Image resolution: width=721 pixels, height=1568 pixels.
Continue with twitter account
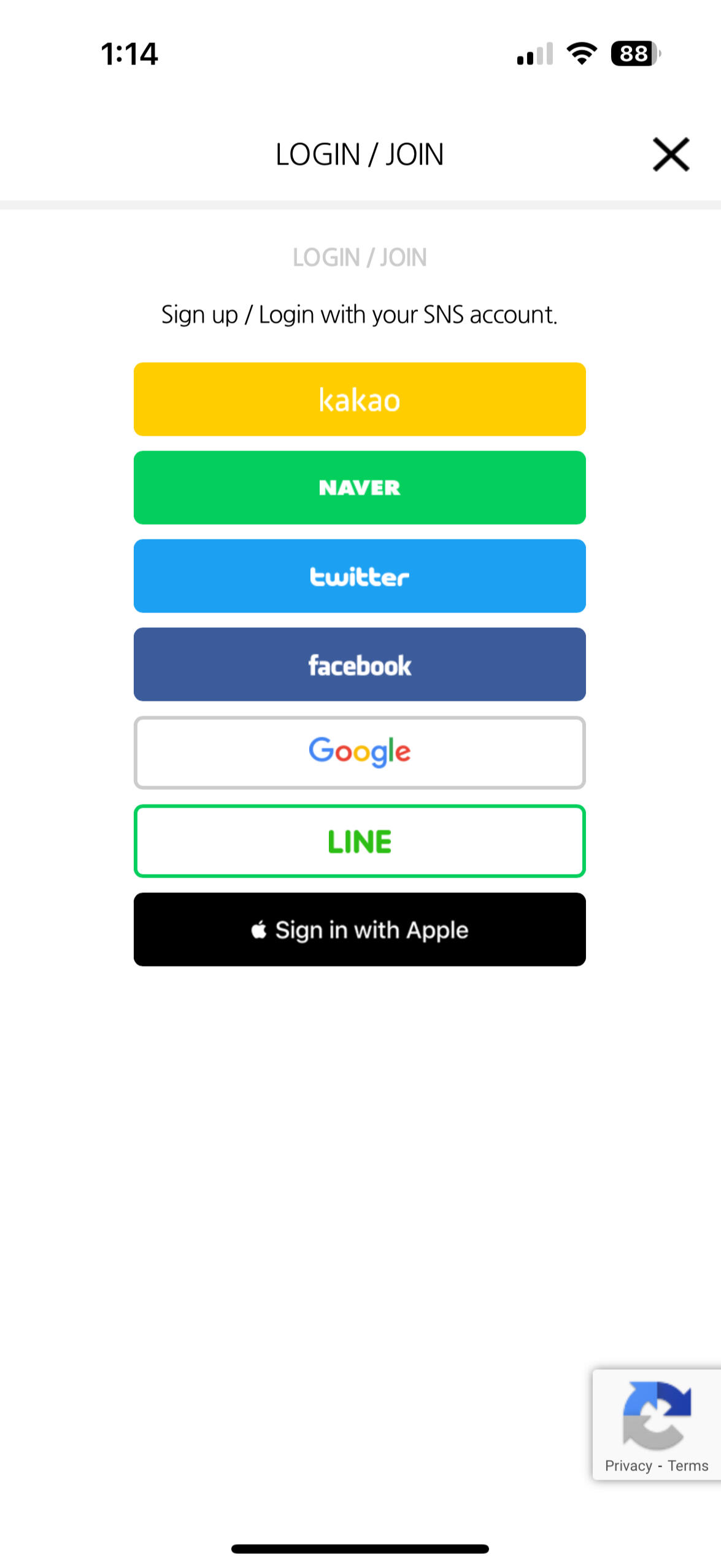(360, 576)
